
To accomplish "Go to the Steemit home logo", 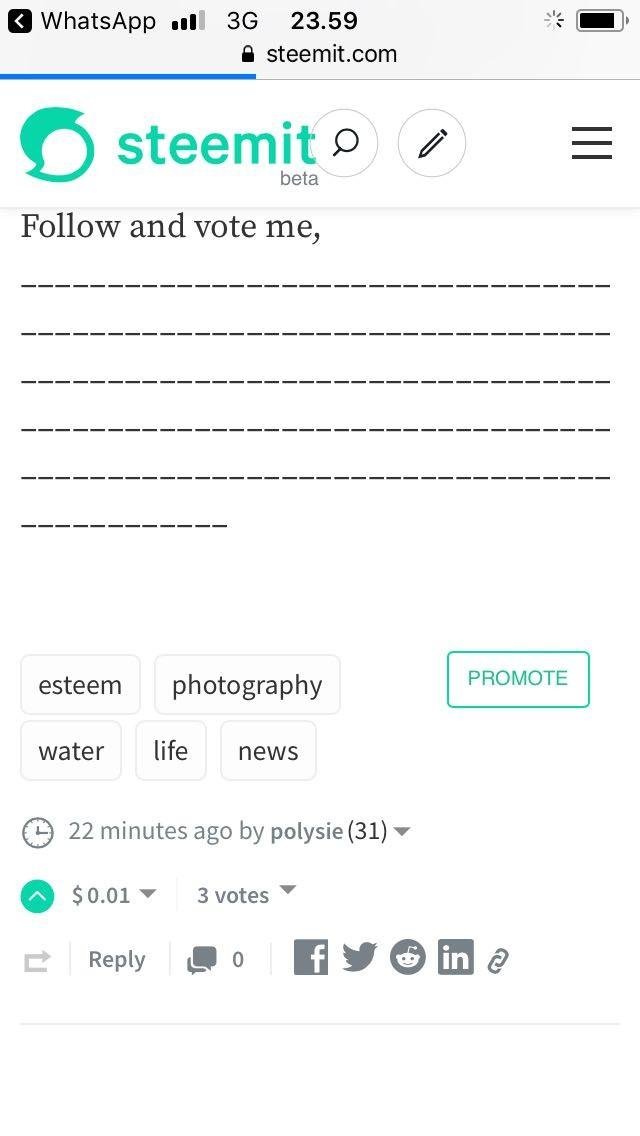I will pos(168,144).
